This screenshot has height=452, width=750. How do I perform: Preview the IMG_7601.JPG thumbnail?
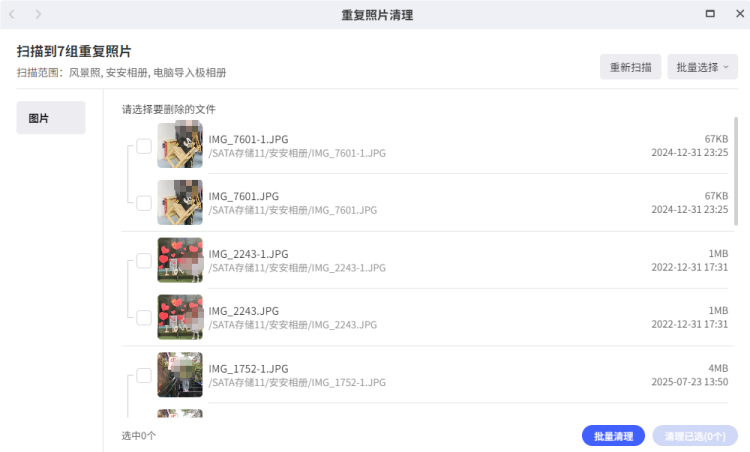(180, 202)
